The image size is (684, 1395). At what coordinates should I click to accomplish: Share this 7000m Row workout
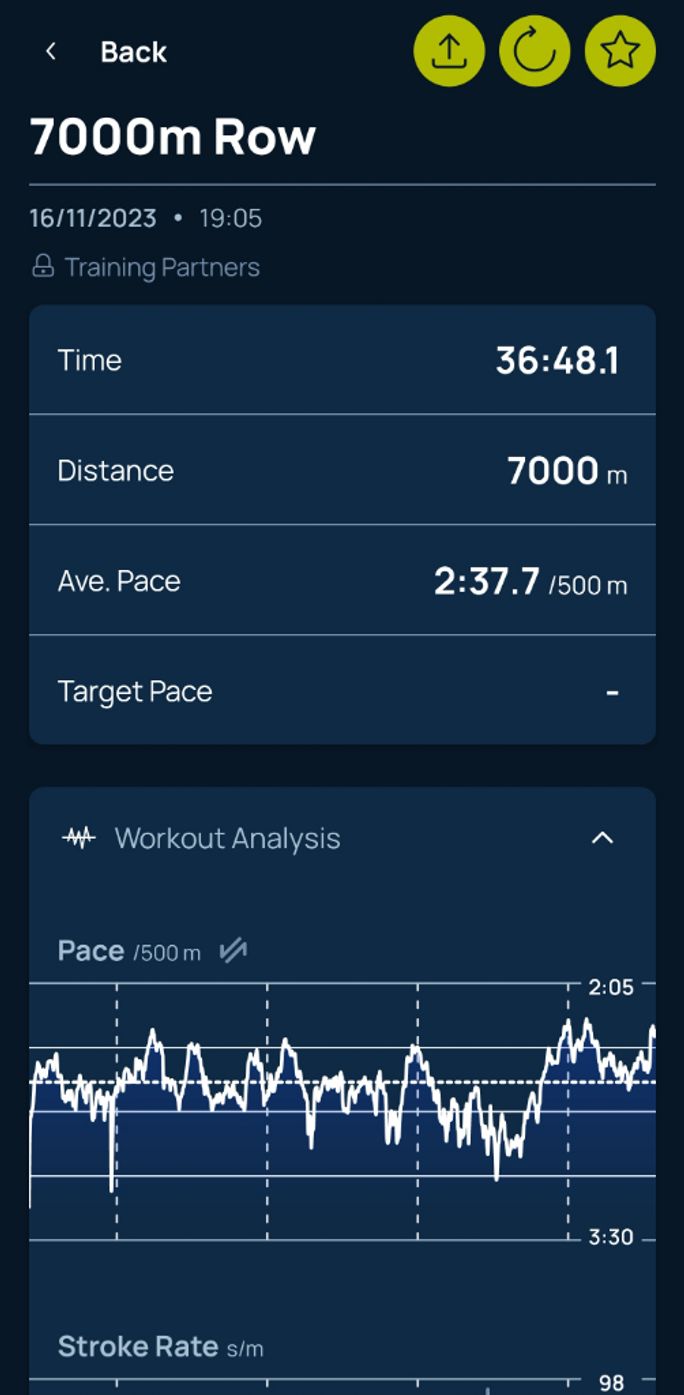(x=449, y=50)
